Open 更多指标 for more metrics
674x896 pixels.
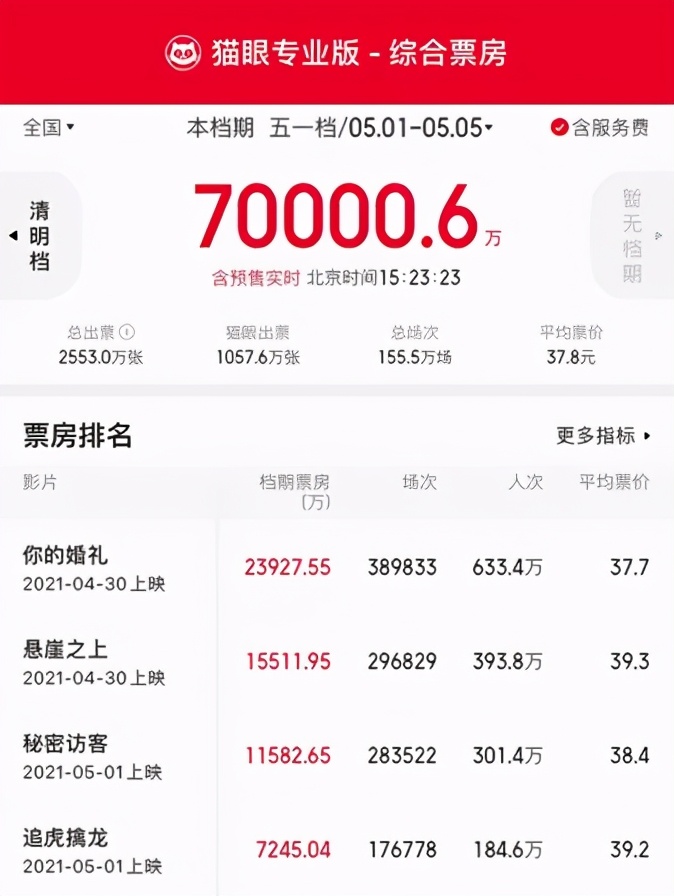[x=603, y=436]
